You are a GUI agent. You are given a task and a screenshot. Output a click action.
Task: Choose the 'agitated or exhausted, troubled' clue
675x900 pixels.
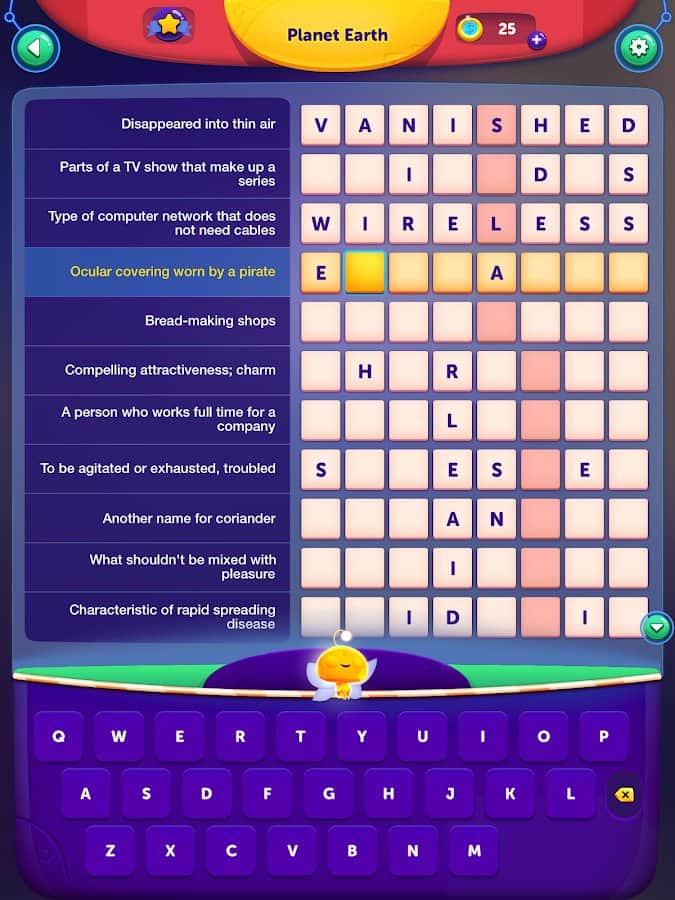[x=157, y=468]
